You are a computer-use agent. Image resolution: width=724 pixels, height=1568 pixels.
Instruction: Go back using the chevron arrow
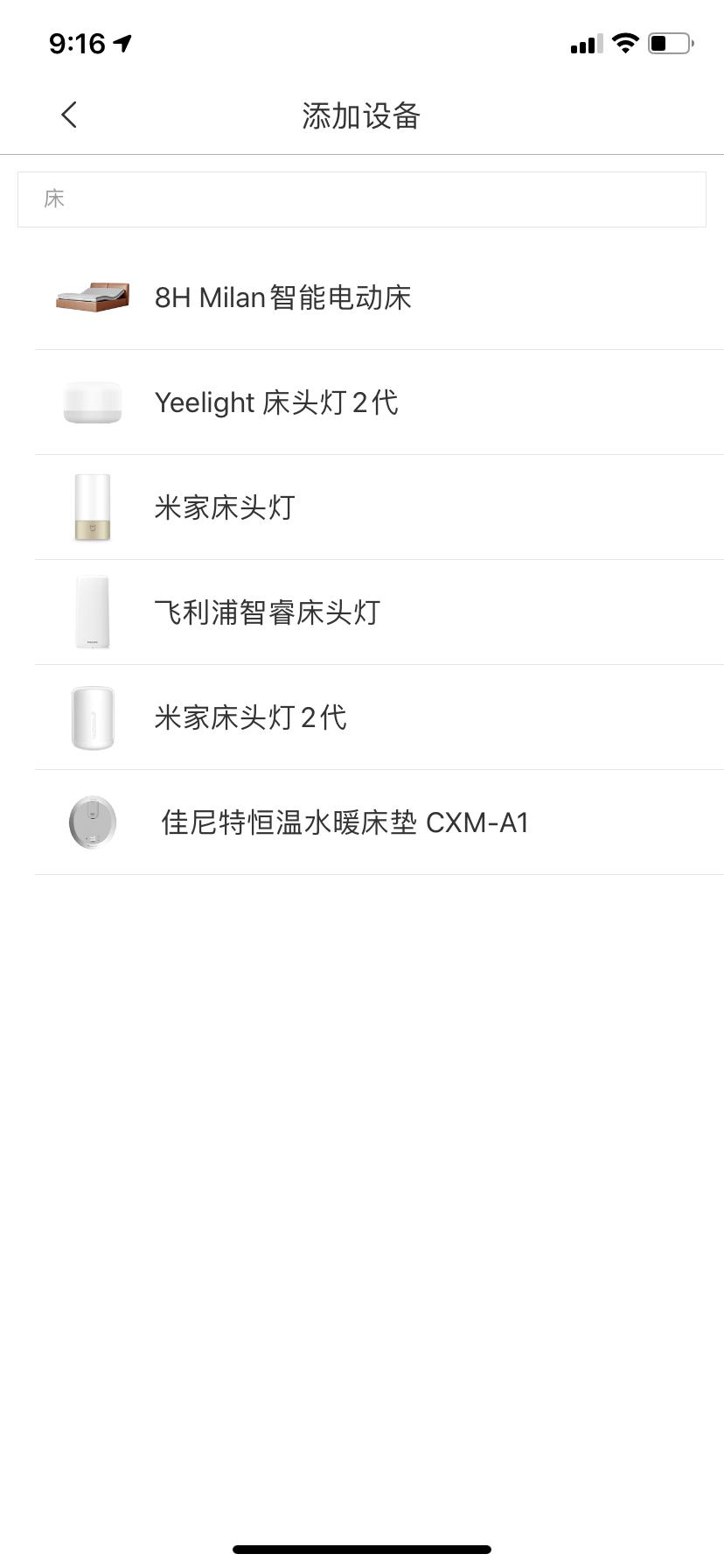[x=68, y=114]
